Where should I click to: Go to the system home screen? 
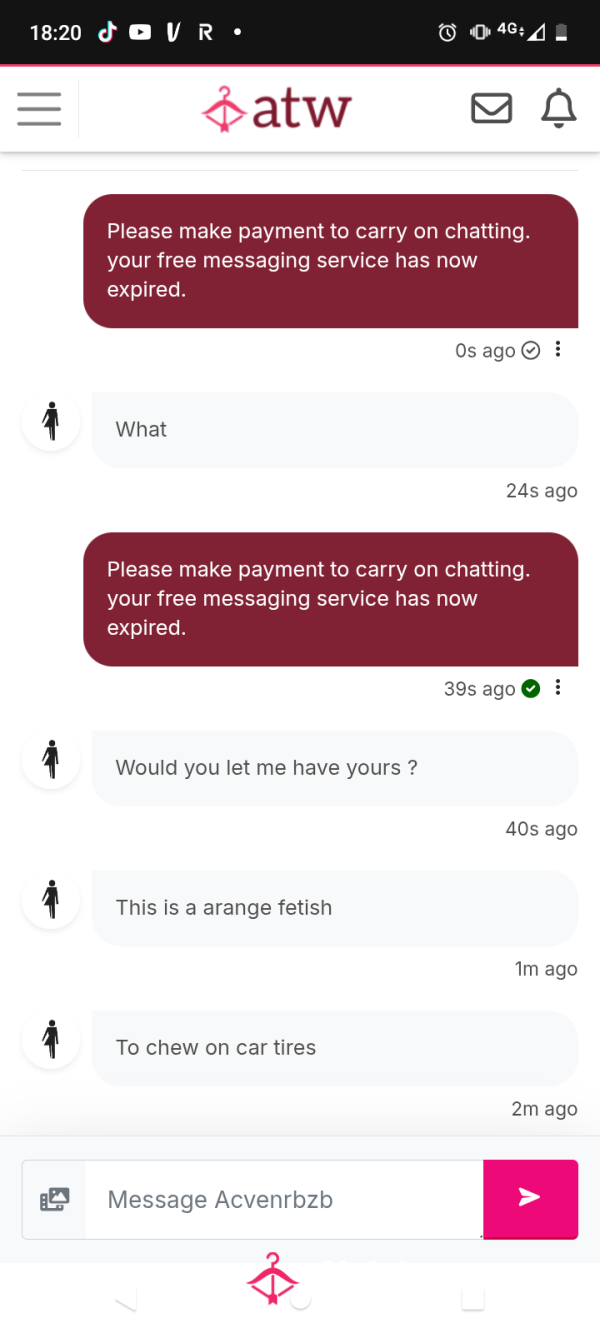(x=300, y=1300)
